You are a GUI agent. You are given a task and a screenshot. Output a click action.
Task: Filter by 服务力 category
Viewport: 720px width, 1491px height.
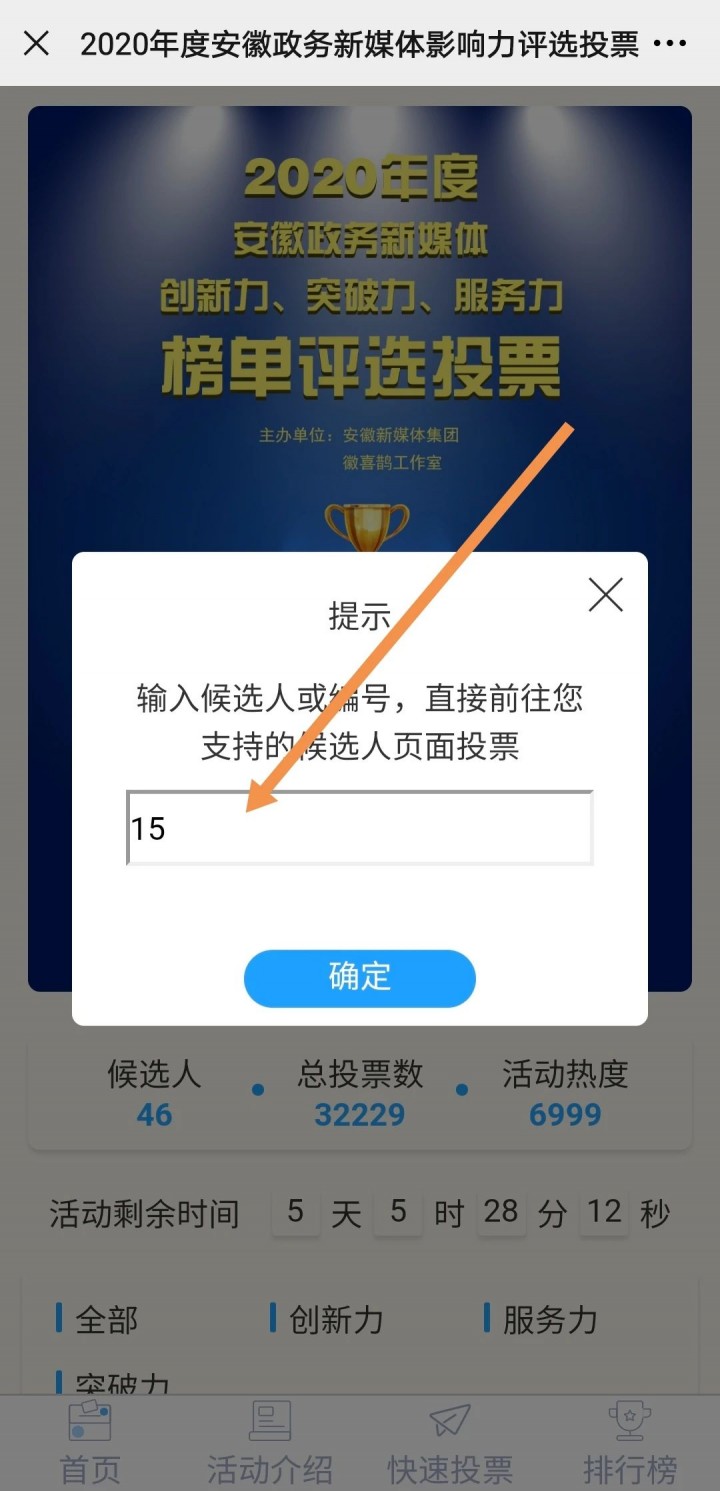[x=549, y=1320]
